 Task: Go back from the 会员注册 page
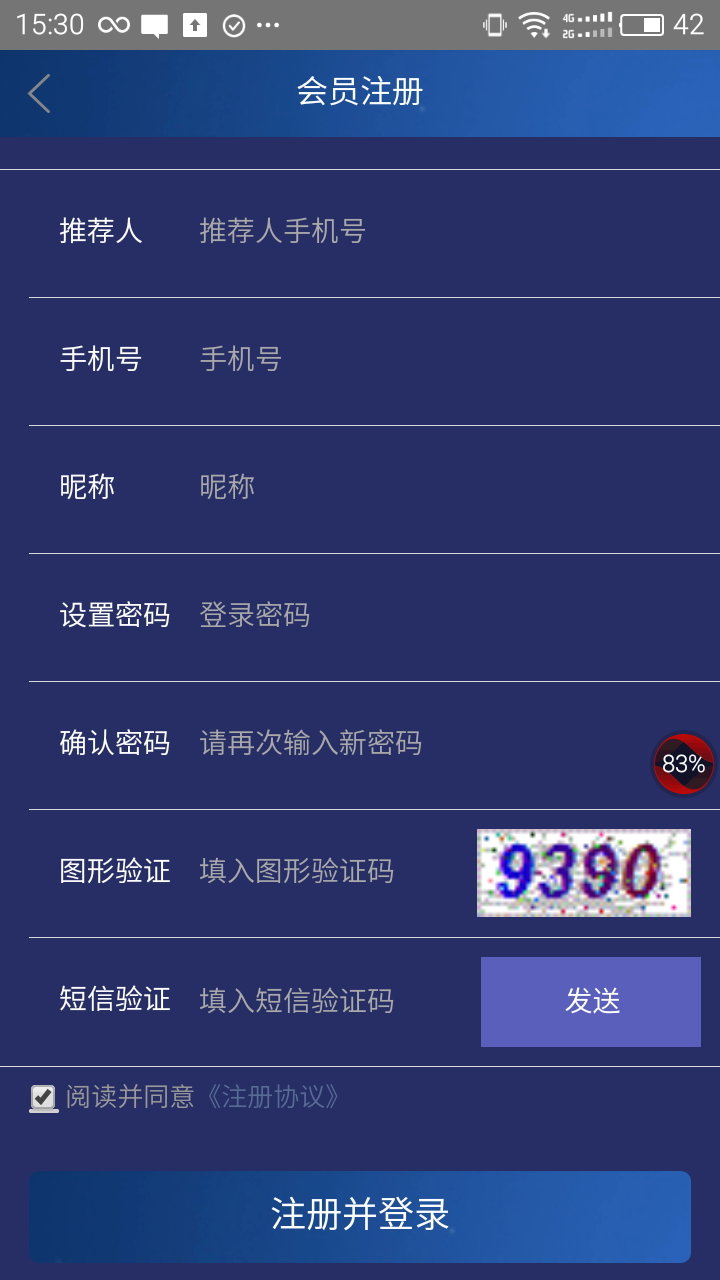click(x=40, y=94)
